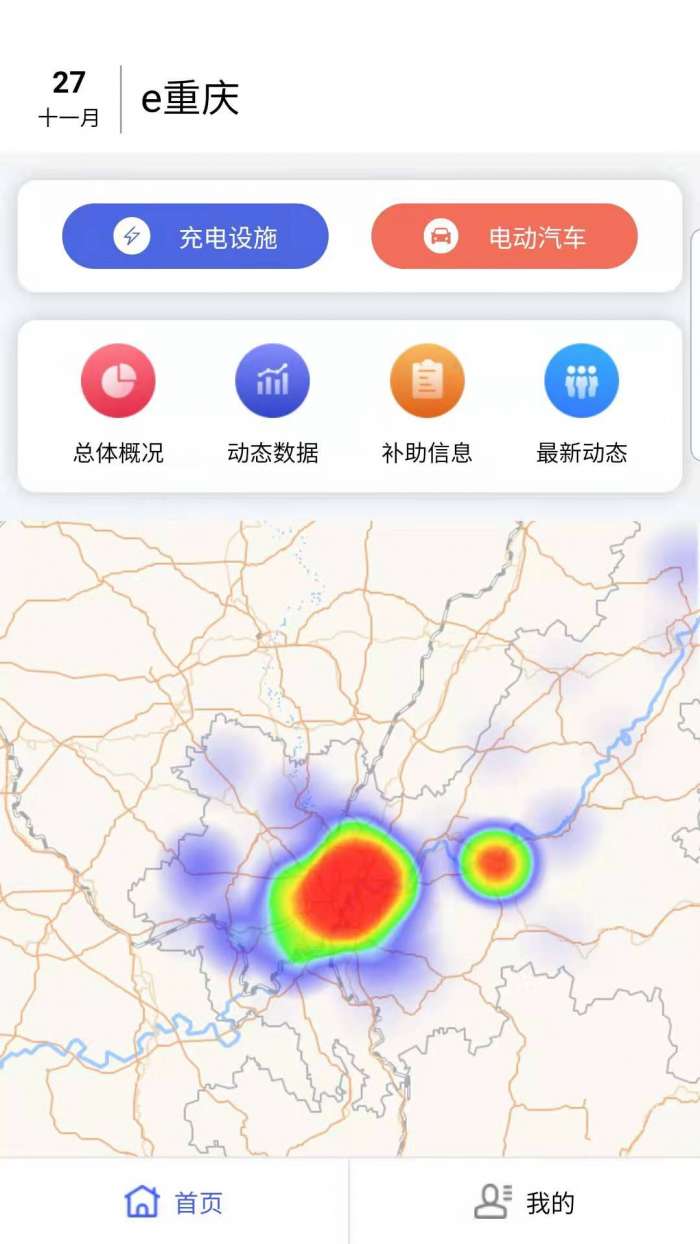This screenshot has width=700, height=1244.
Task: Switch to the 首页 home tab
Action: click(x=174, y=1202)
